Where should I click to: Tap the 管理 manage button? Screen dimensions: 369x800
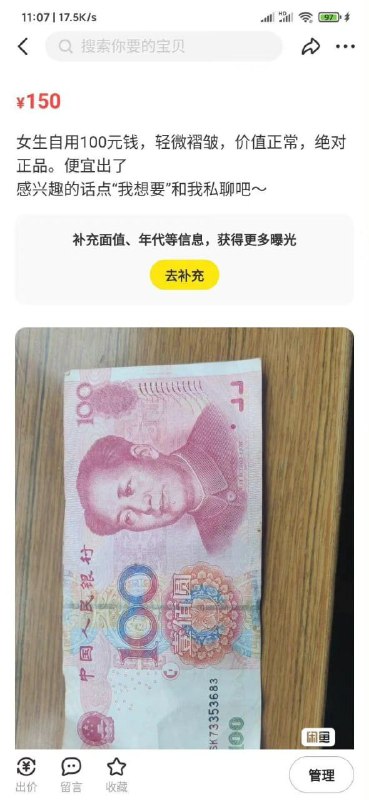coord(322,775)
